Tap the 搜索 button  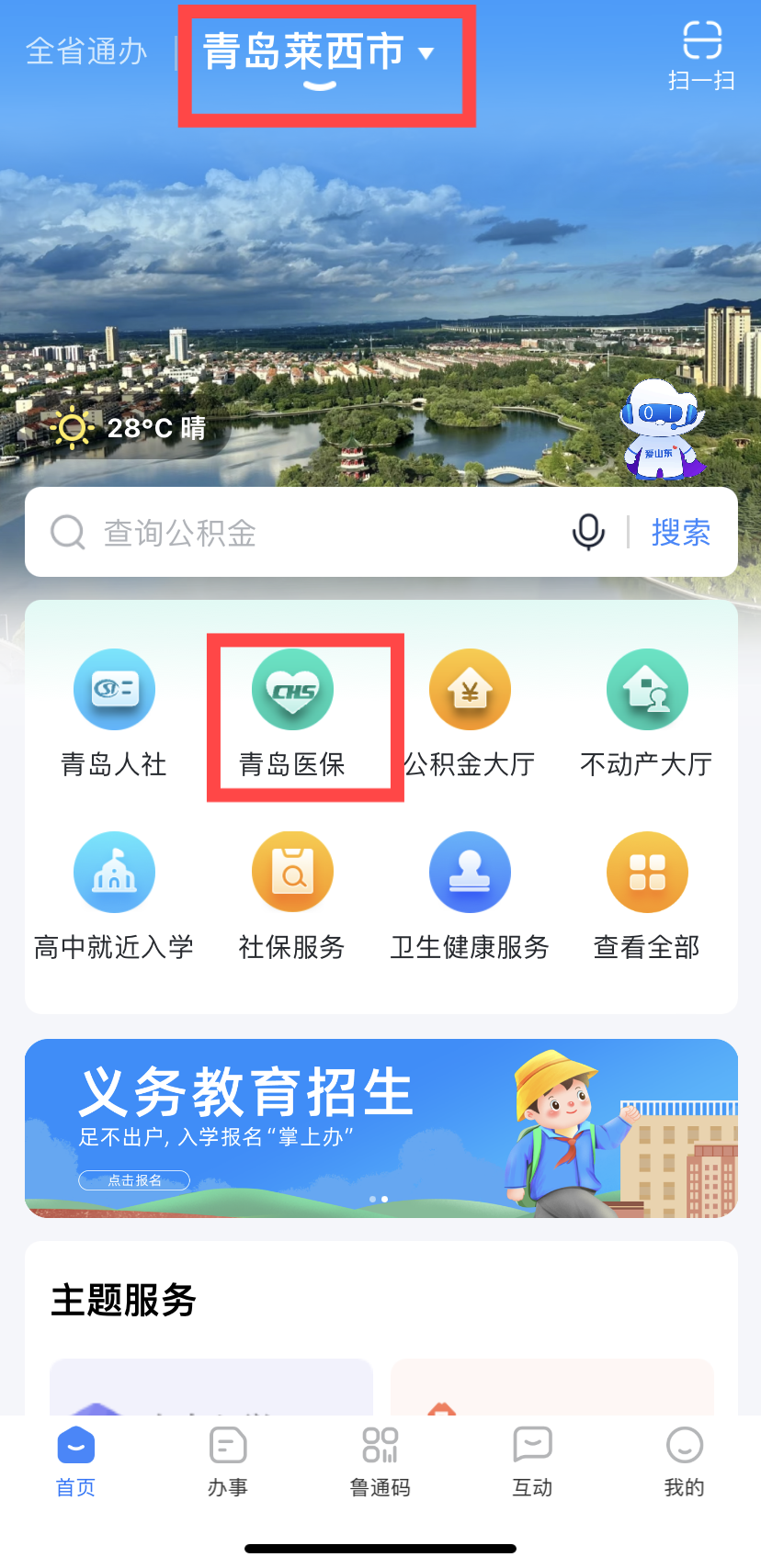click(681, 533)
